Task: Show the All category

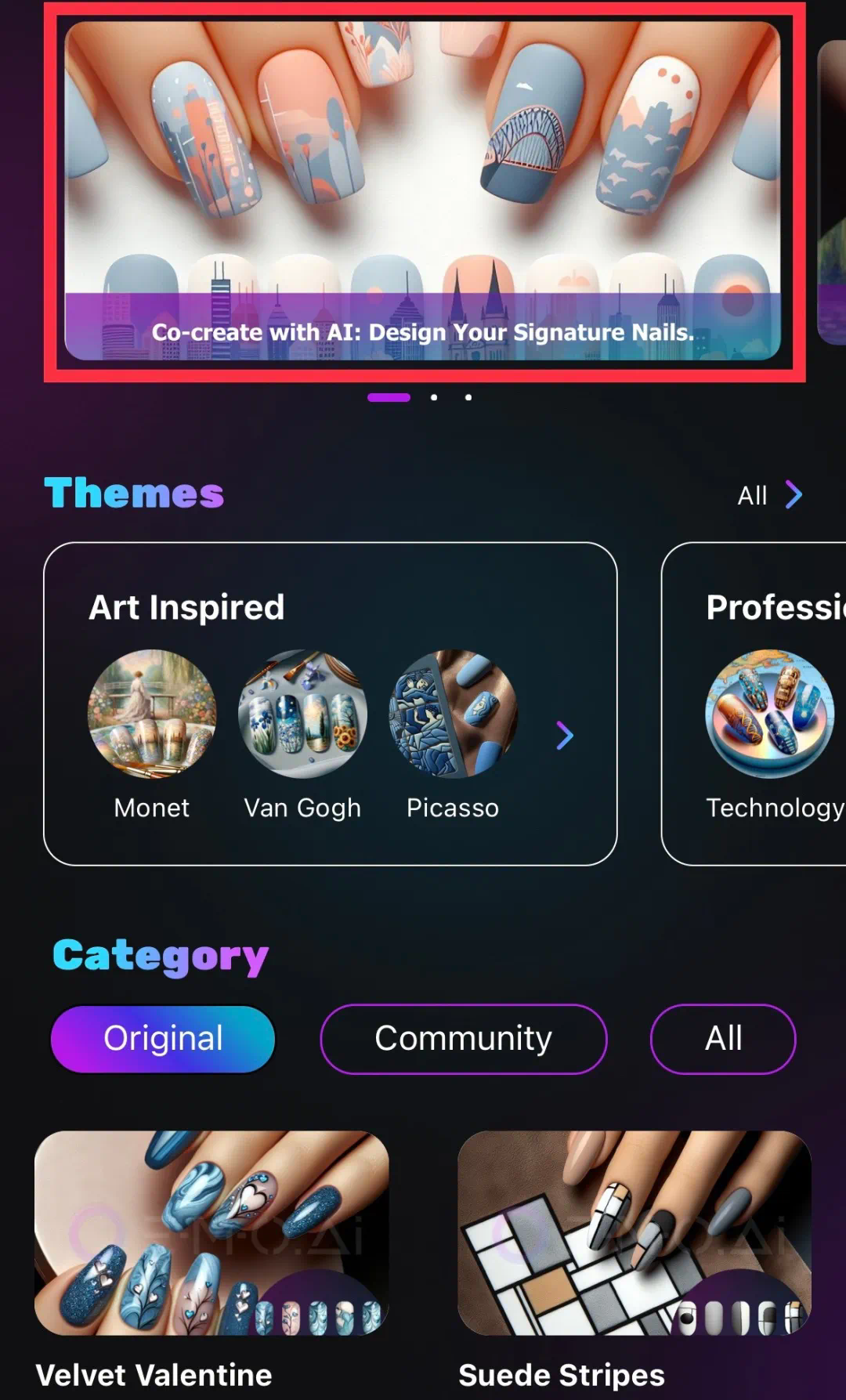Action: click(x=722, y=1039)
